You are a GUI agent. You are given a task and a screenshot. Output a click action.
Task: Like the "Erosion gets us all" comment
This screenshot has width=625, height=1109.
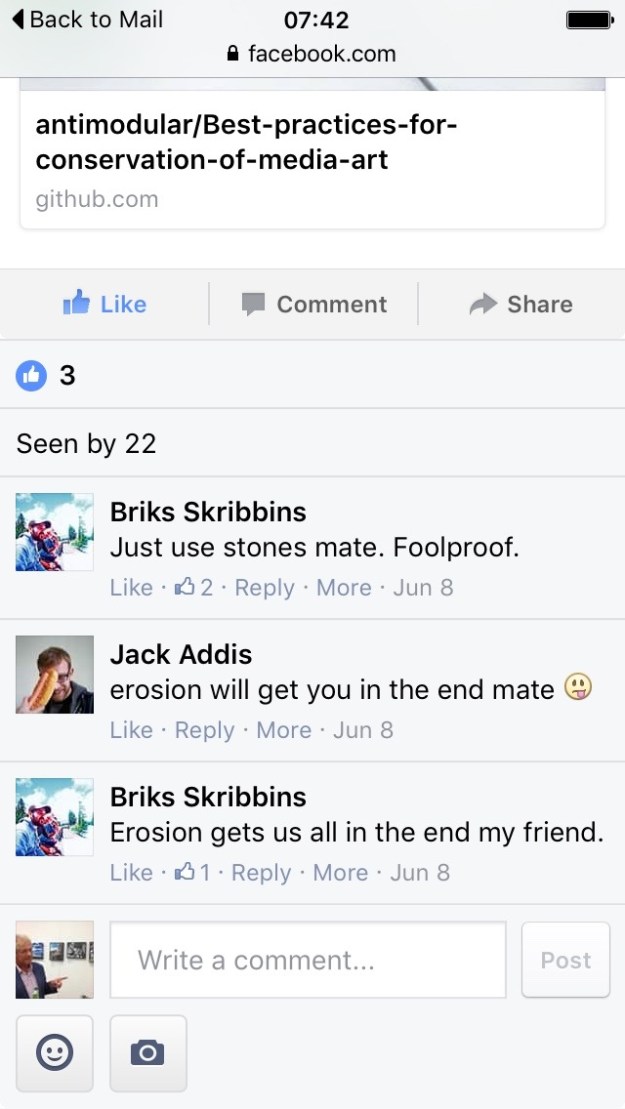click(131, 873)
